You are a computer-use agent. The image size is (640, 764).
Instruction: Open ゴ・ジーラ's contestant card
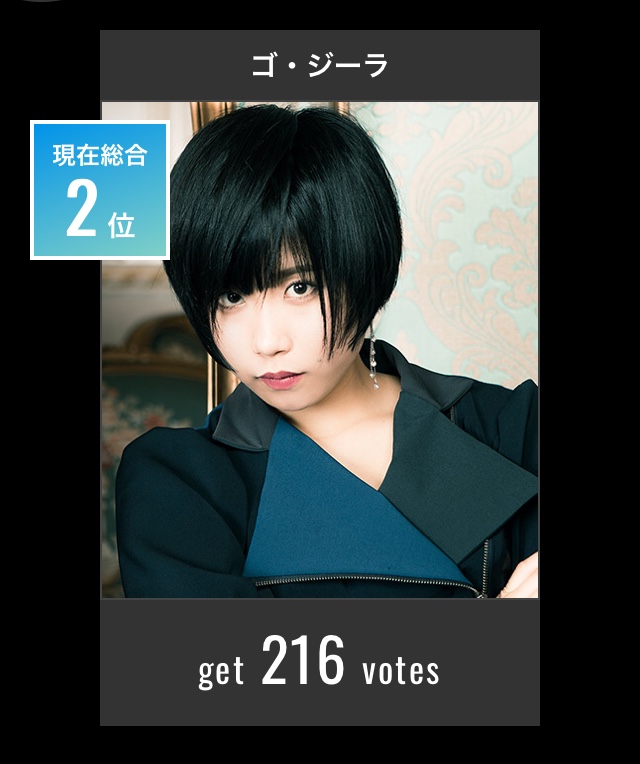[320, 350]
